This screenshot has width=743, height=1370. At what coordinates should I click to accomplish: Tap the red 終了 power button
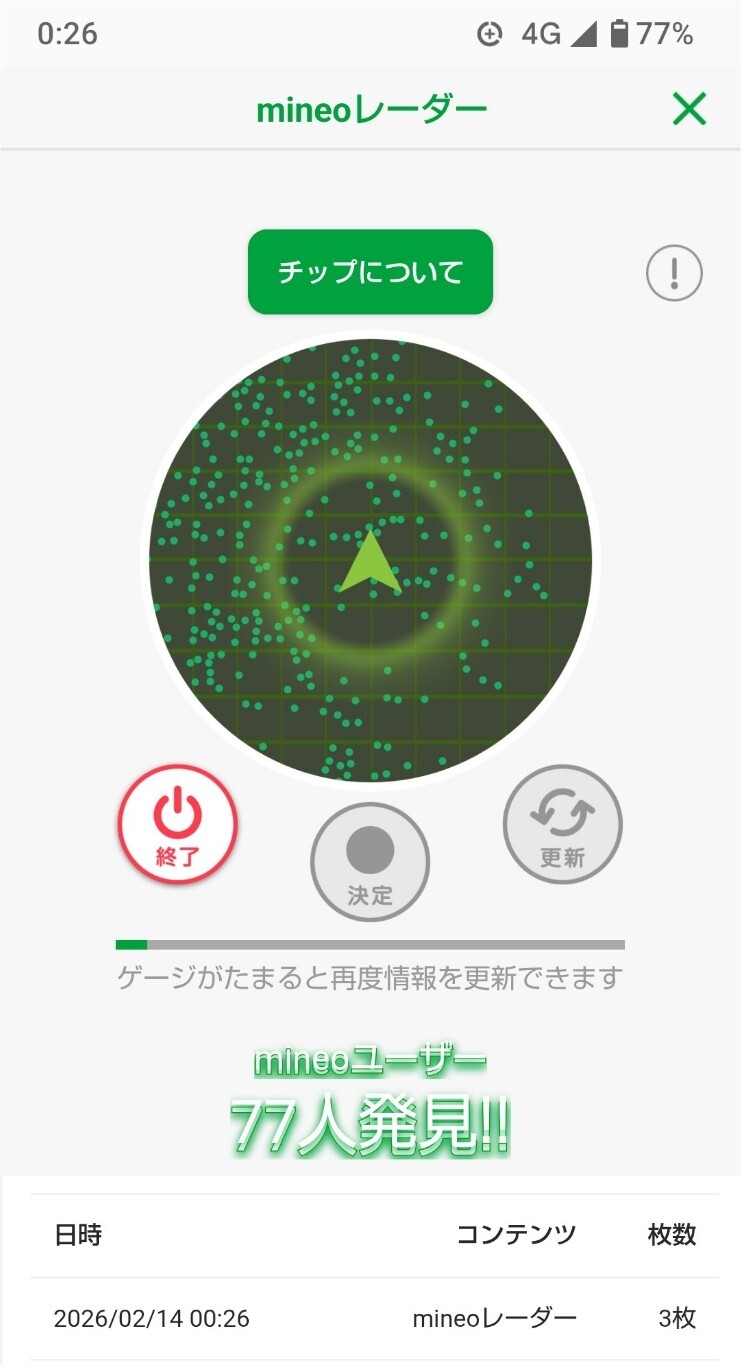(x=178, y=825)
